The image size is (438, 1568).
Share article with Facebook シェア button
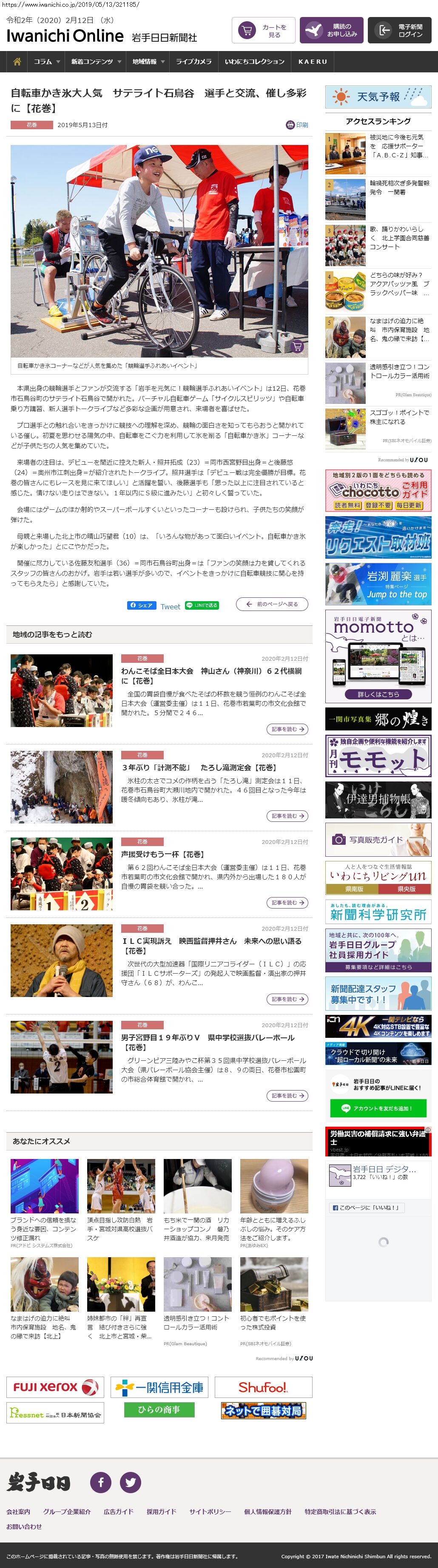click(x=141, y=605)
